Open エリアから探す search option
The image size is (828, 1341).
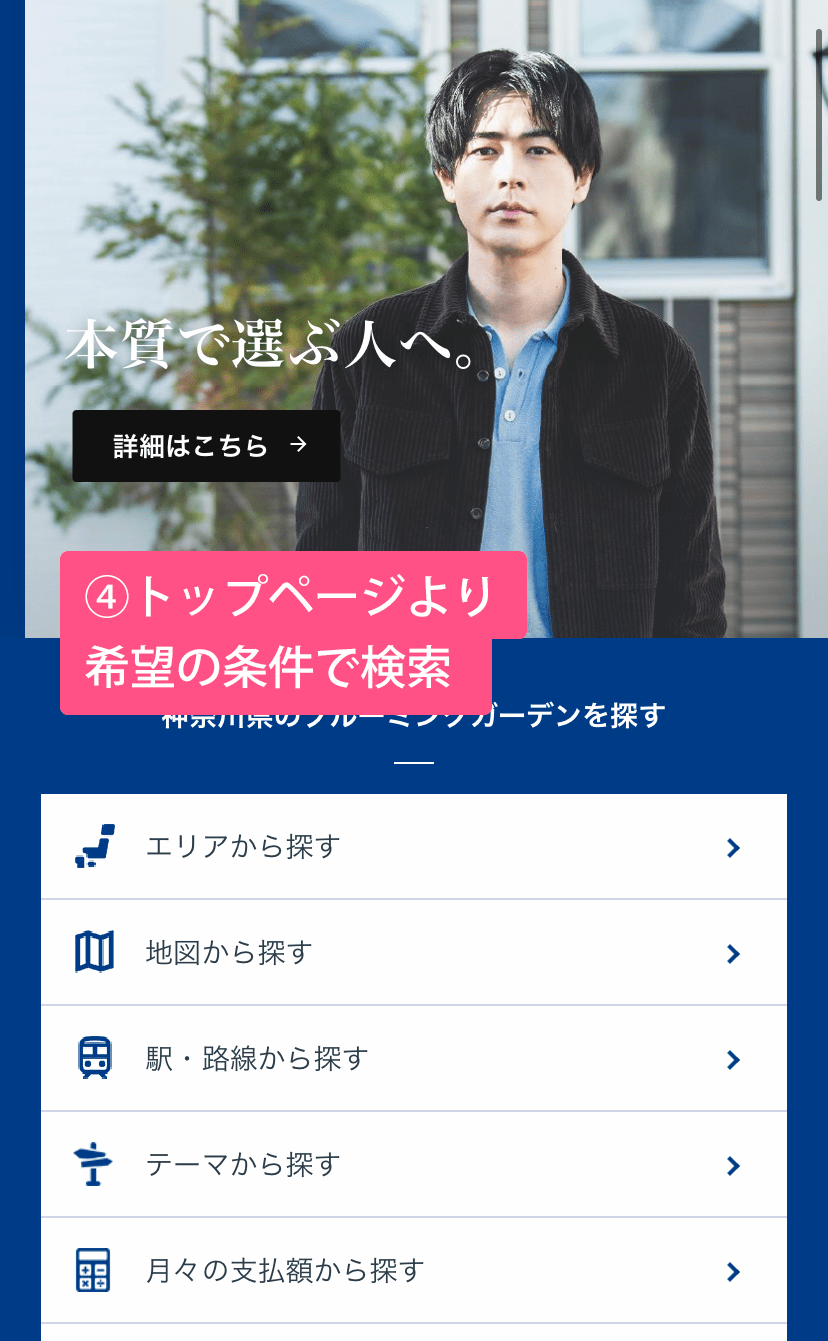pyautogui.click(x=413, y=847)
